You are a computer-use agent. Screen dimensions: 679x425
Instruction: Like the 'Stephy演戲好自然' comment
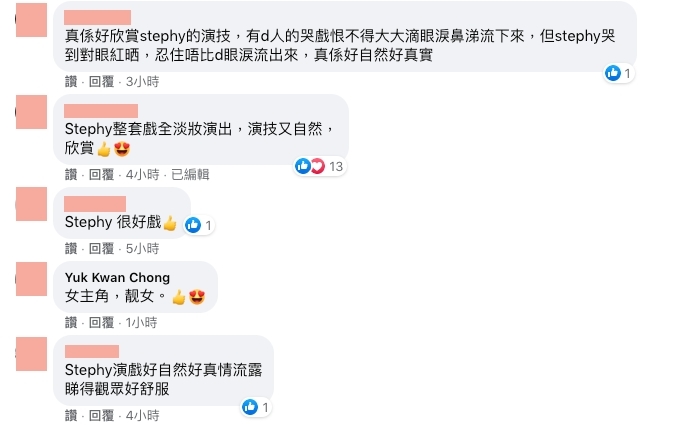pos(71,414)
